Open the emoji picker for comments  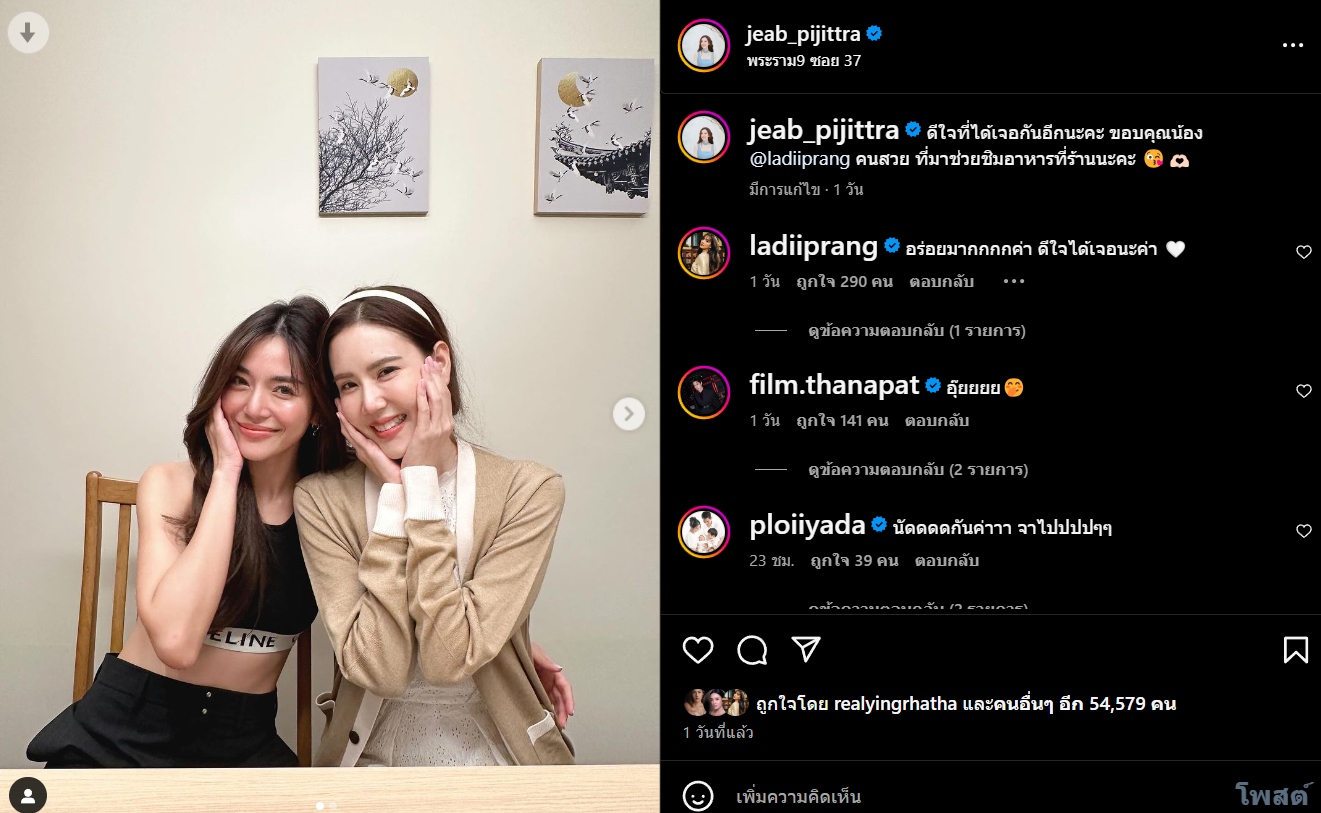point(698,796)
